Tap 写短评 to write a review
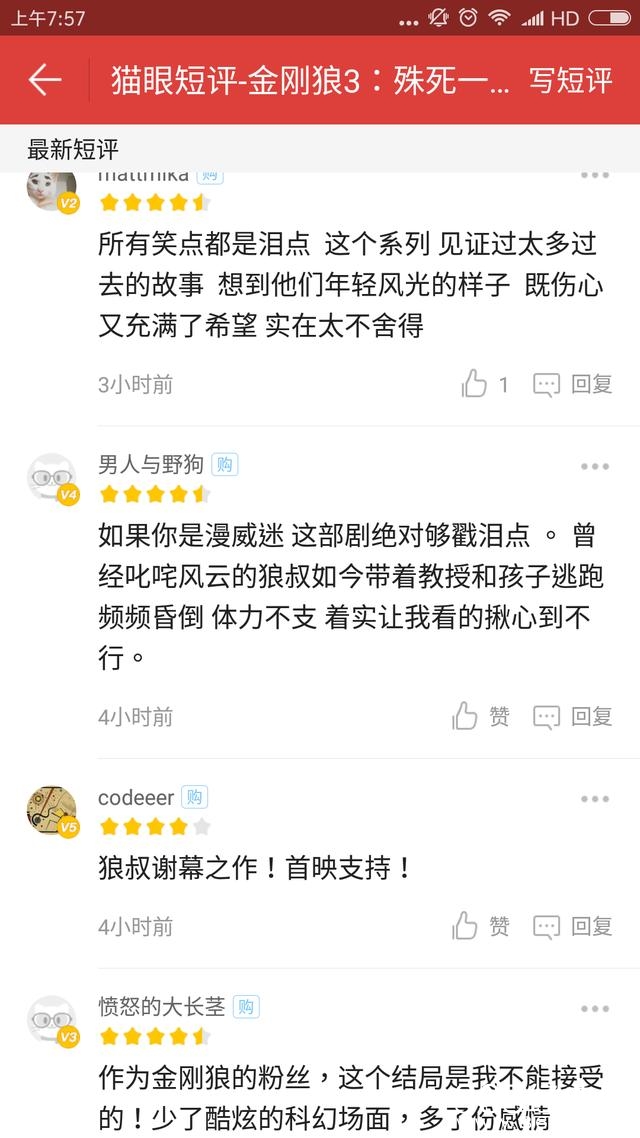 point(570,80)
